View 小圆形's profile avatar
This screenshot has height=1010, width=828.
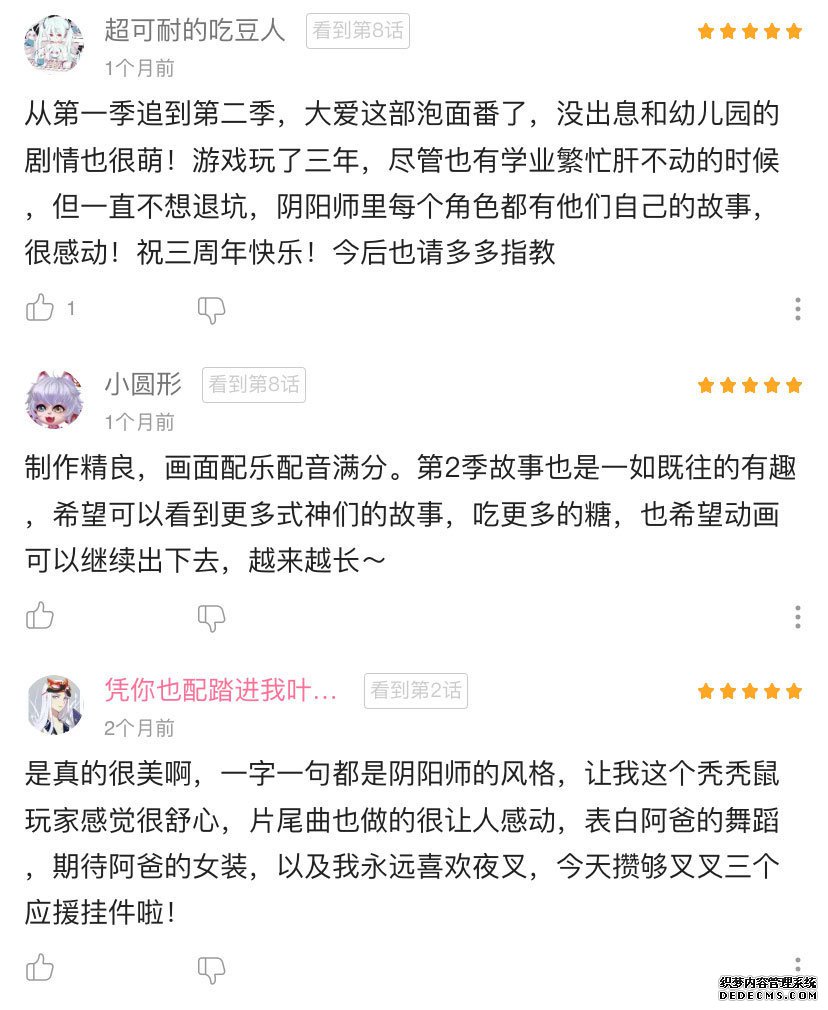(x=54, y=398)
